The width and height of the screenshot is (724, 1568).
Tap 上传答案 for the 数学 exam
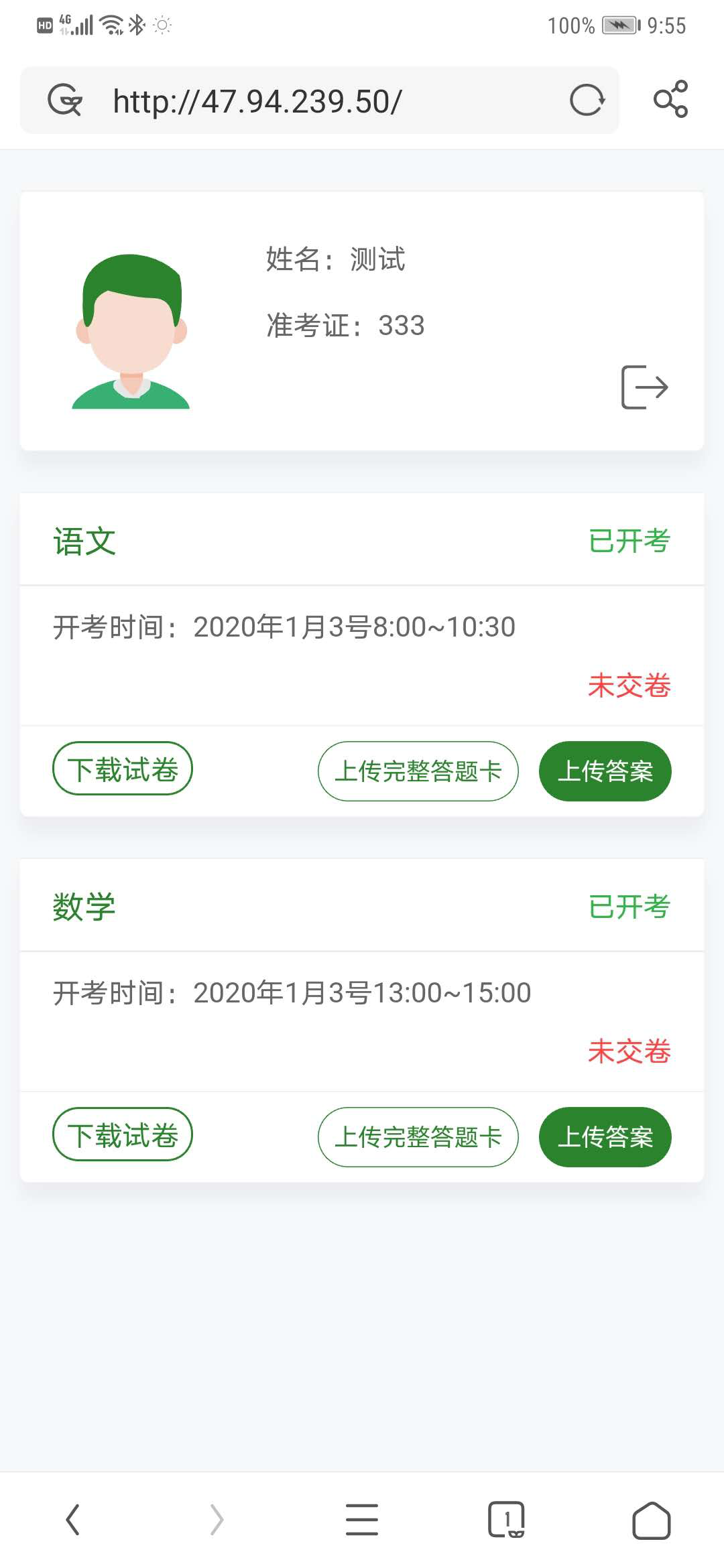605,1137
